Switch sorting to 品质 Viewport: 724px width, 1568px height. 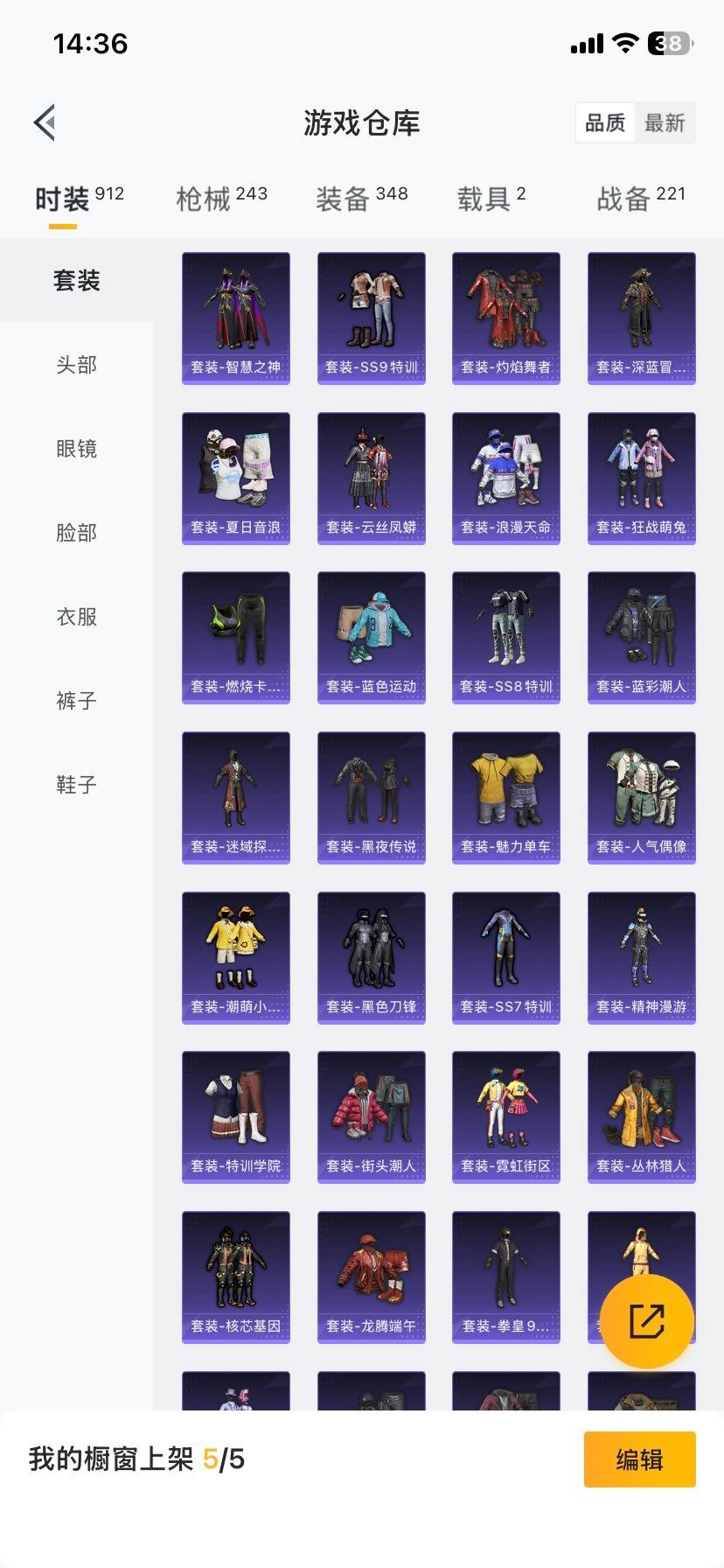[x=604, y=123]
